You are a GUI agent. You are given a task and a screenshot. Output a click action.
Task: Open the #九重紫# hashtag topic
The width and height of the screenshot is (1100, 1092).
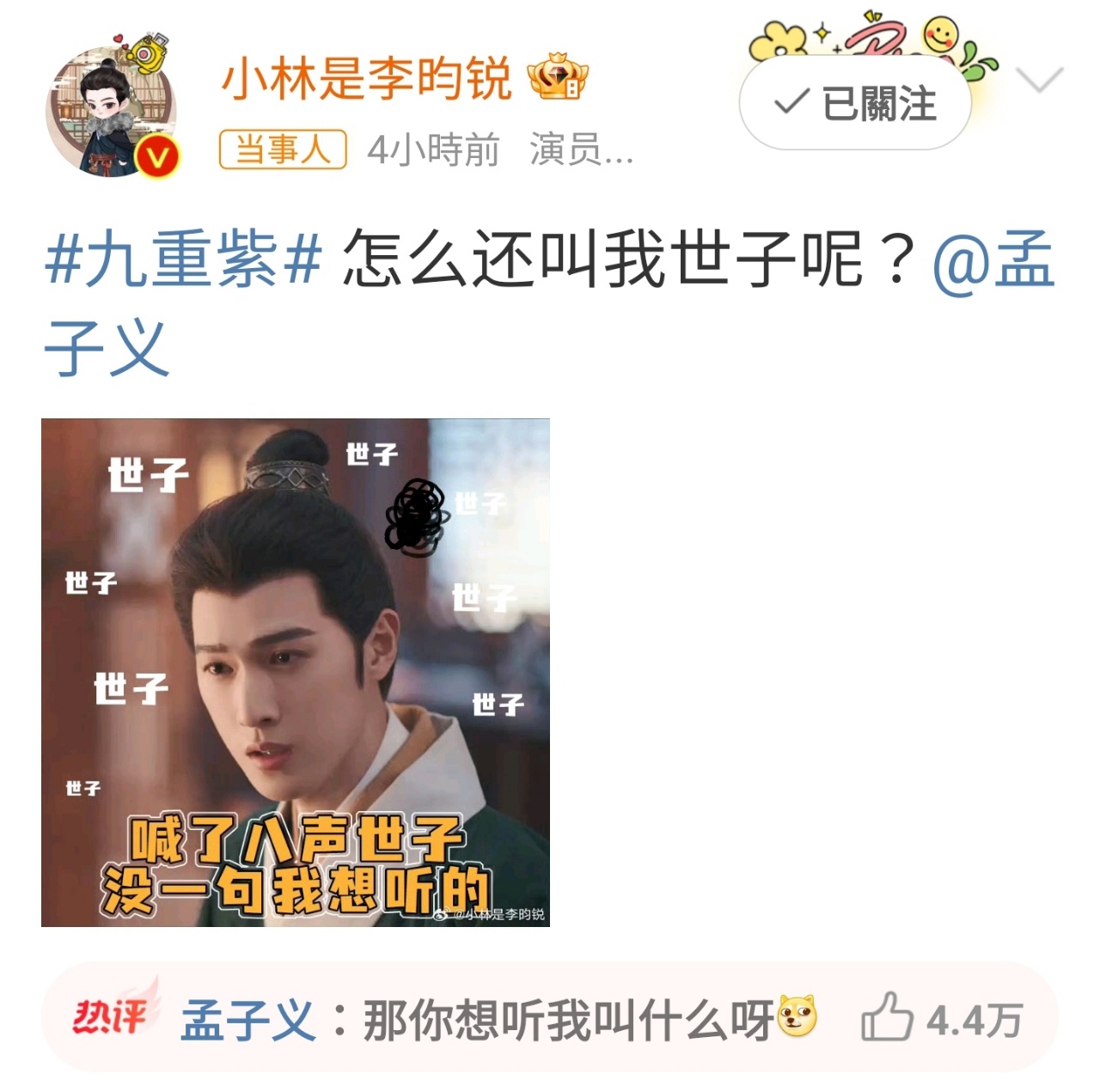tap(183, 259)
